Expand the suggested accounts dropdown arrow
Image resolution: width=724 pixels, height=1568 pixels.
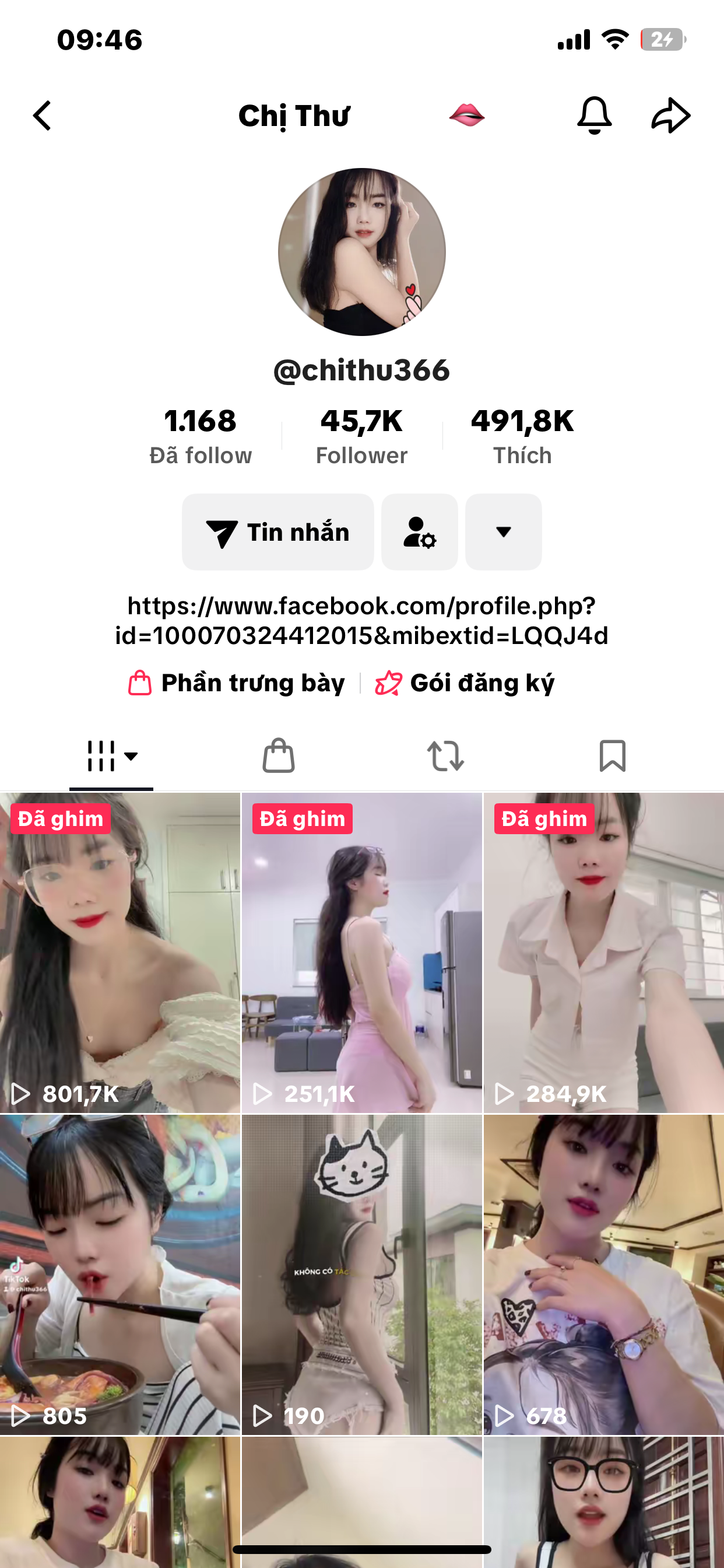[x=504, y=532]
